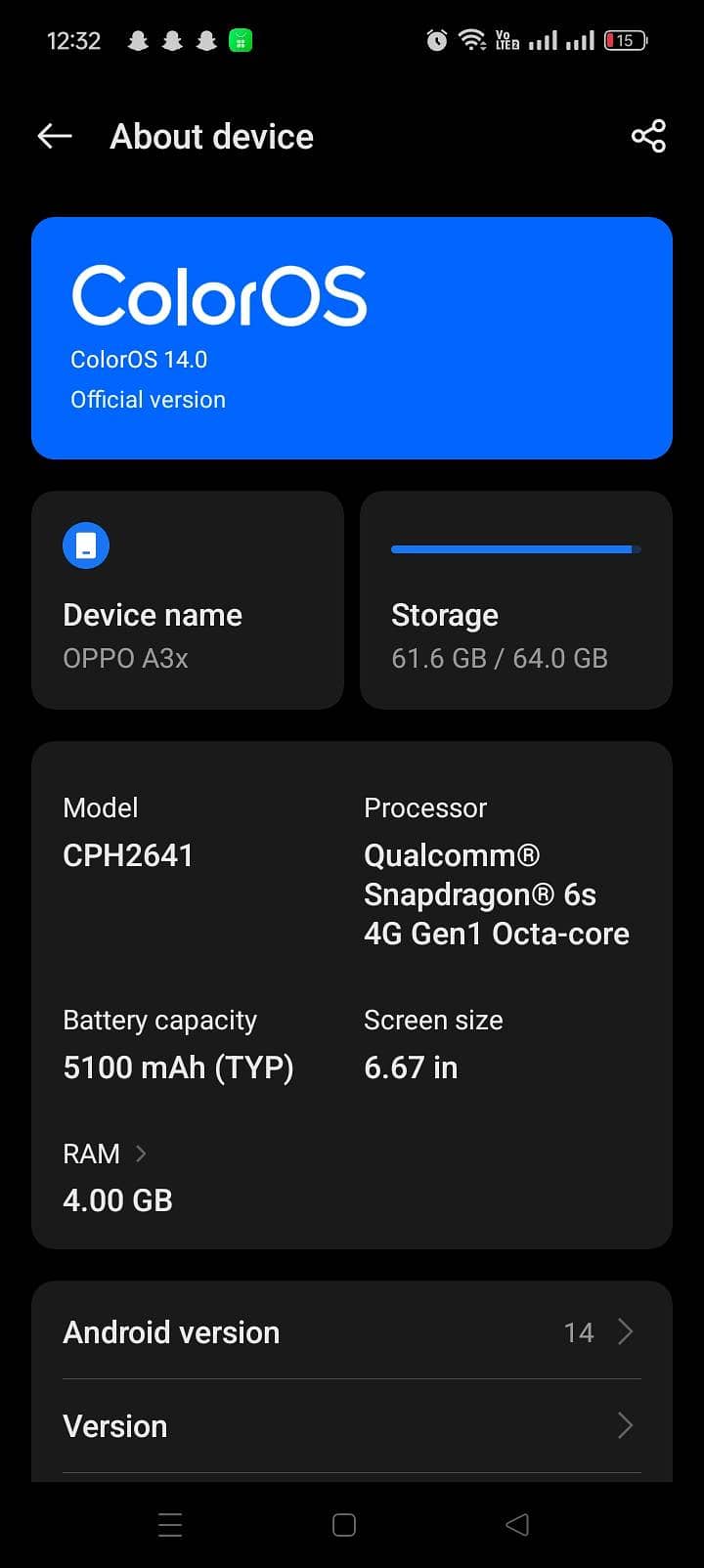Tap the clock showing 12:32
This screenshot has width=704, height=1568.
coord(73,40)
